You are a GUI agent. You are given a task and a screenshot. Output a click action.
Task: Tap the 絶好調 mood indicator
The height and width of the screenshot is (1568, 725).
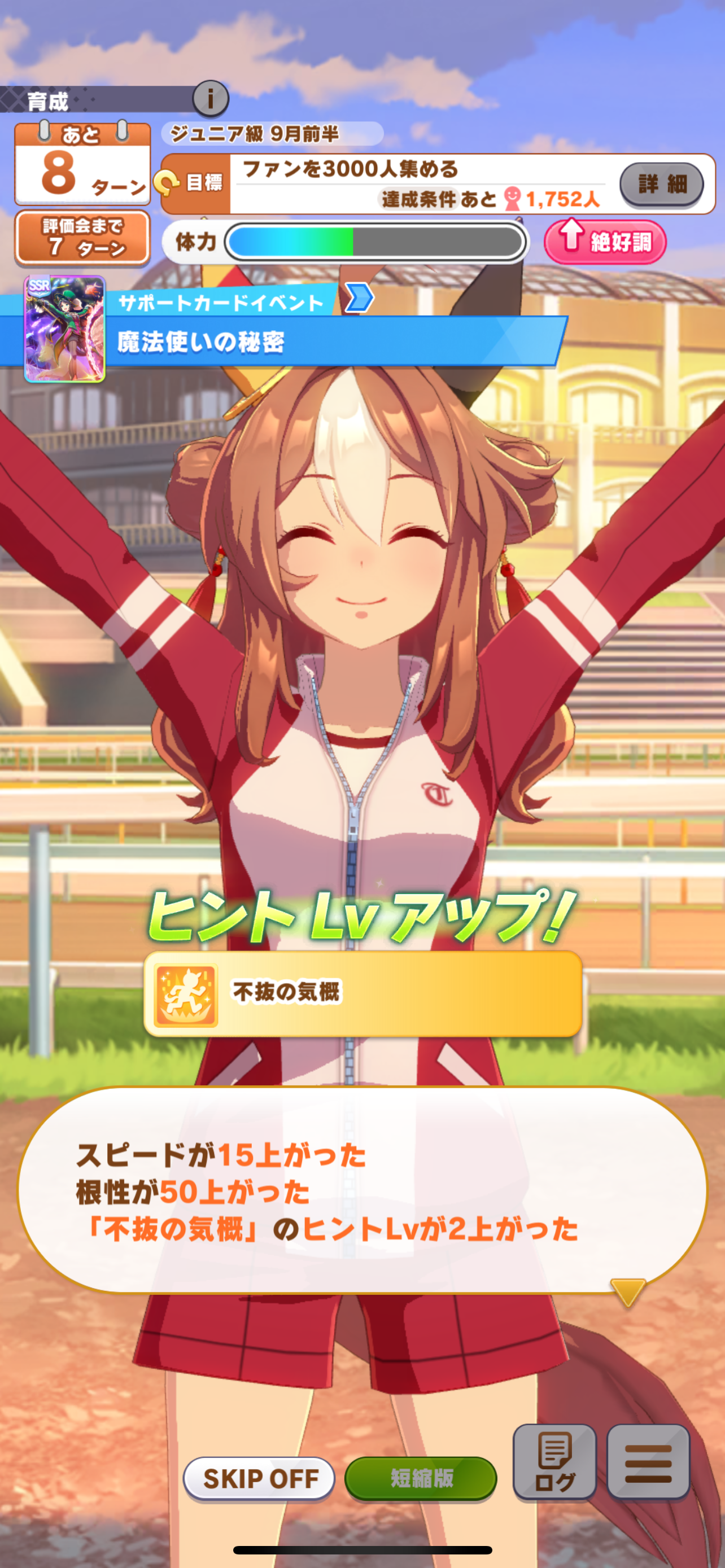[x=605, y=242]
